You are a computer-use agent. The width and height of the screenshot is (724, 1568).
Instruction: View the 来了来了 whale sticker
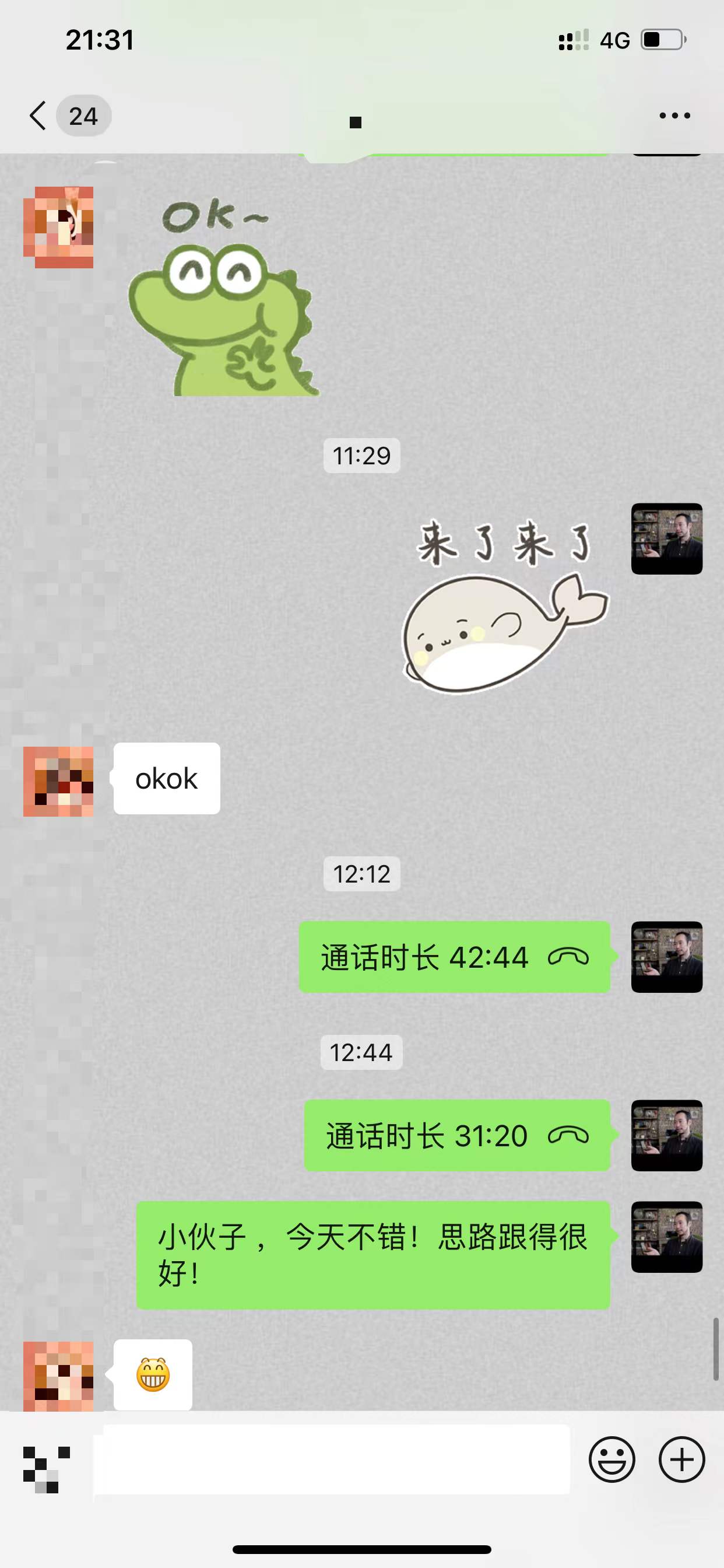505,605
